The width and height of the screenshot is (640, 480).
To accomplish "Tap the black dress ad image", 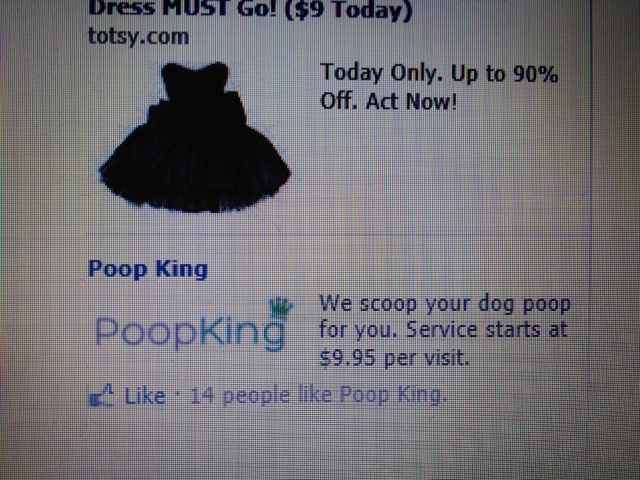I will click(x=195, y=138).
